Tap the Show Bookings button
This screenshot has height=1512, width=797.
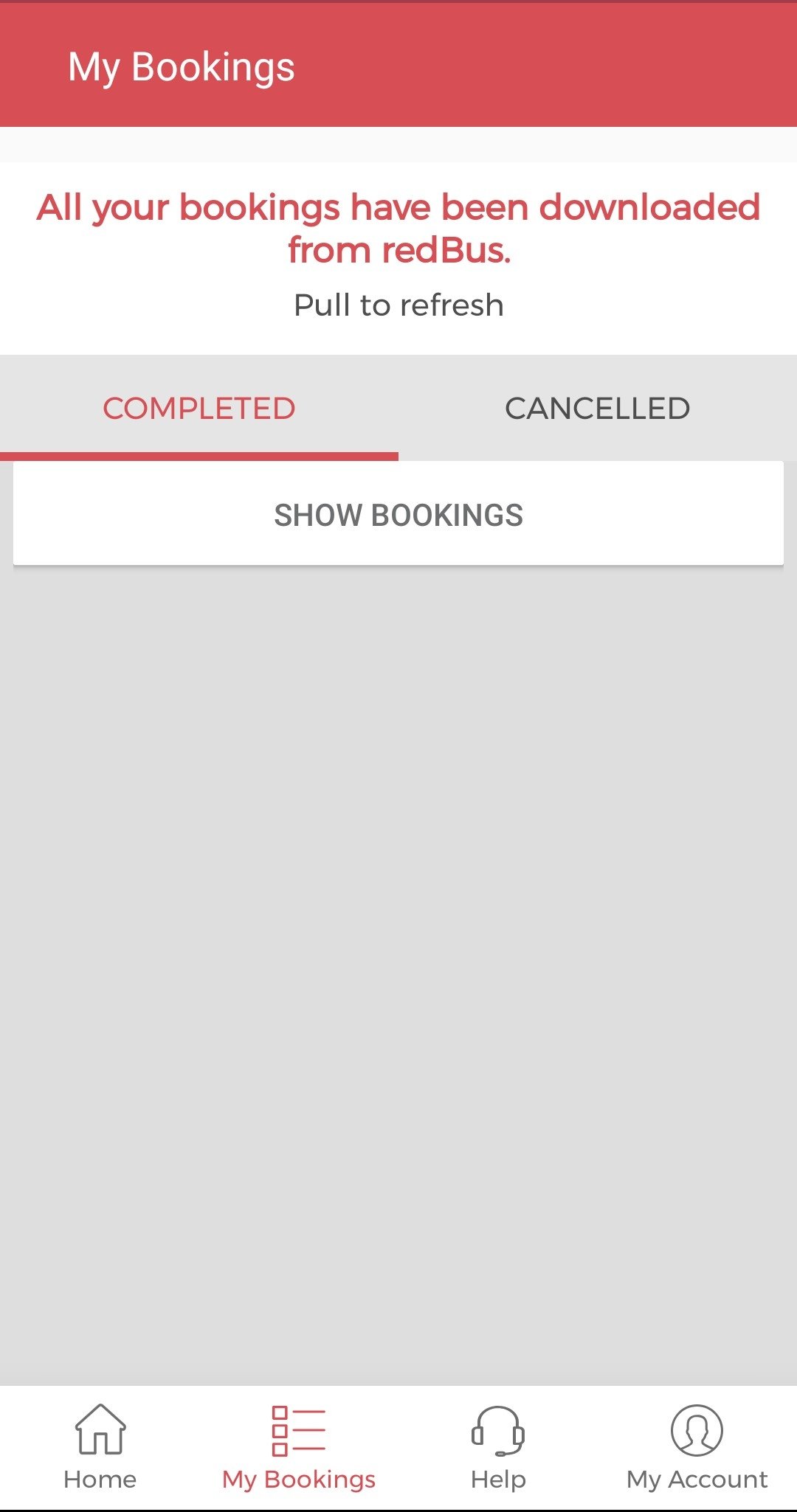click(x=398, y=514)
